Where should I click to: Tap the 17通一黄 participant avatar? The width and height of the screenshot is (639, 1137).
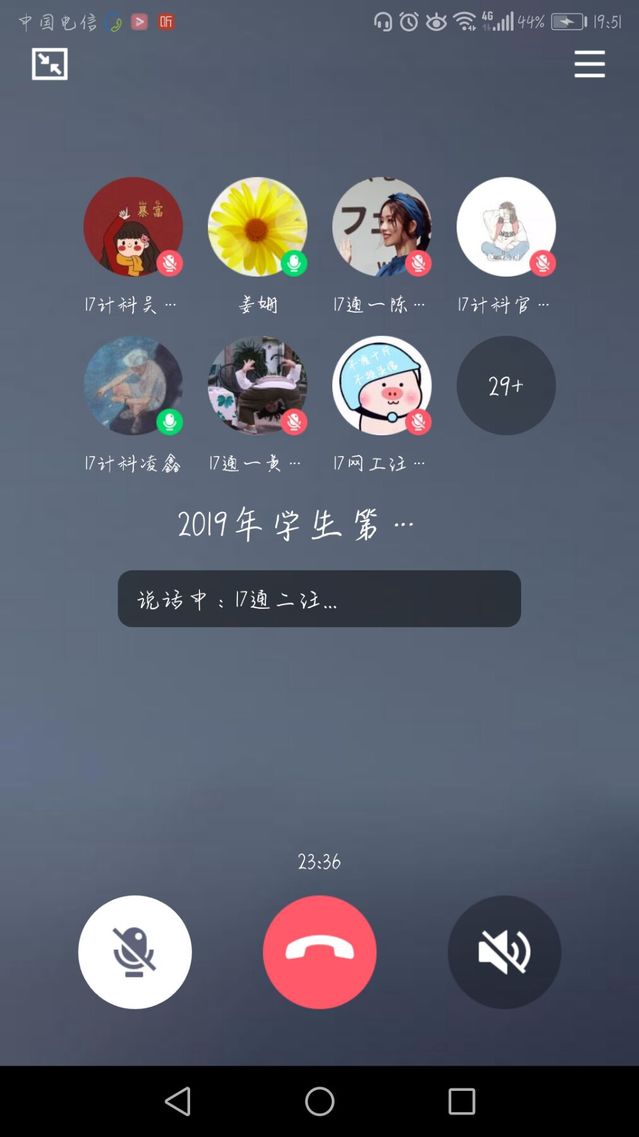[x=257, y=386]
